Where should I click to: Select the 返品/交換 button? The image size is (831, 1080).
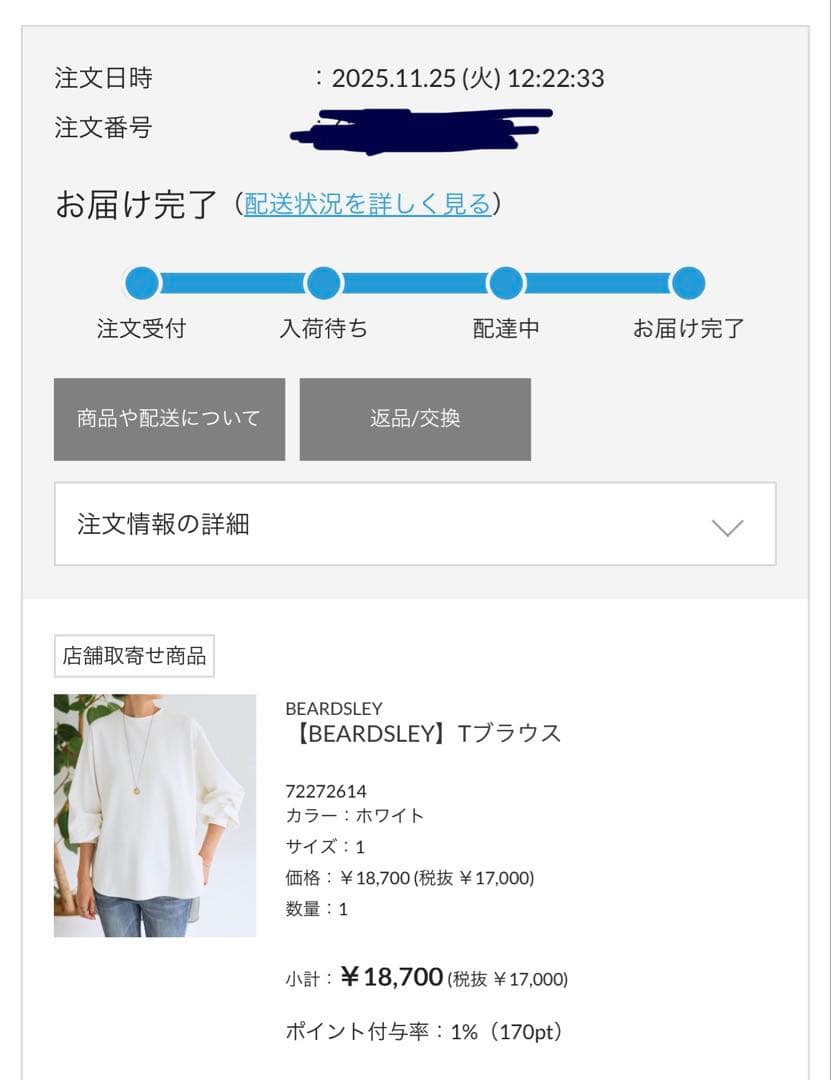415,419
